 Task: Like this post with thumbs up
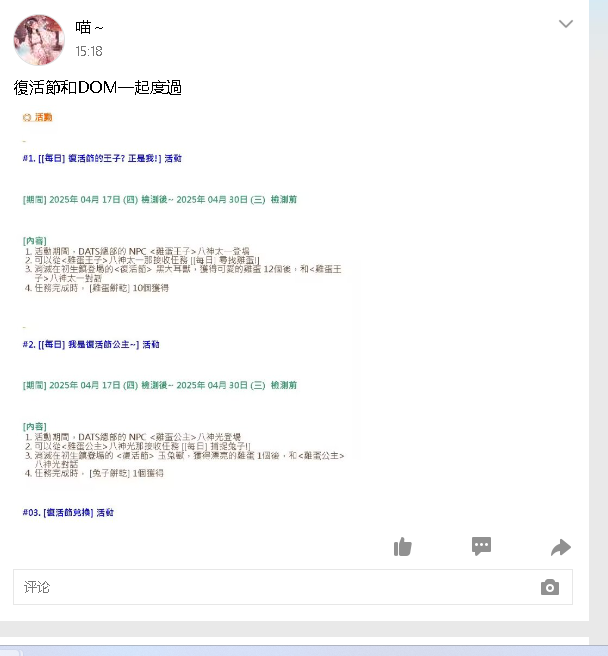tap(403, 546)
